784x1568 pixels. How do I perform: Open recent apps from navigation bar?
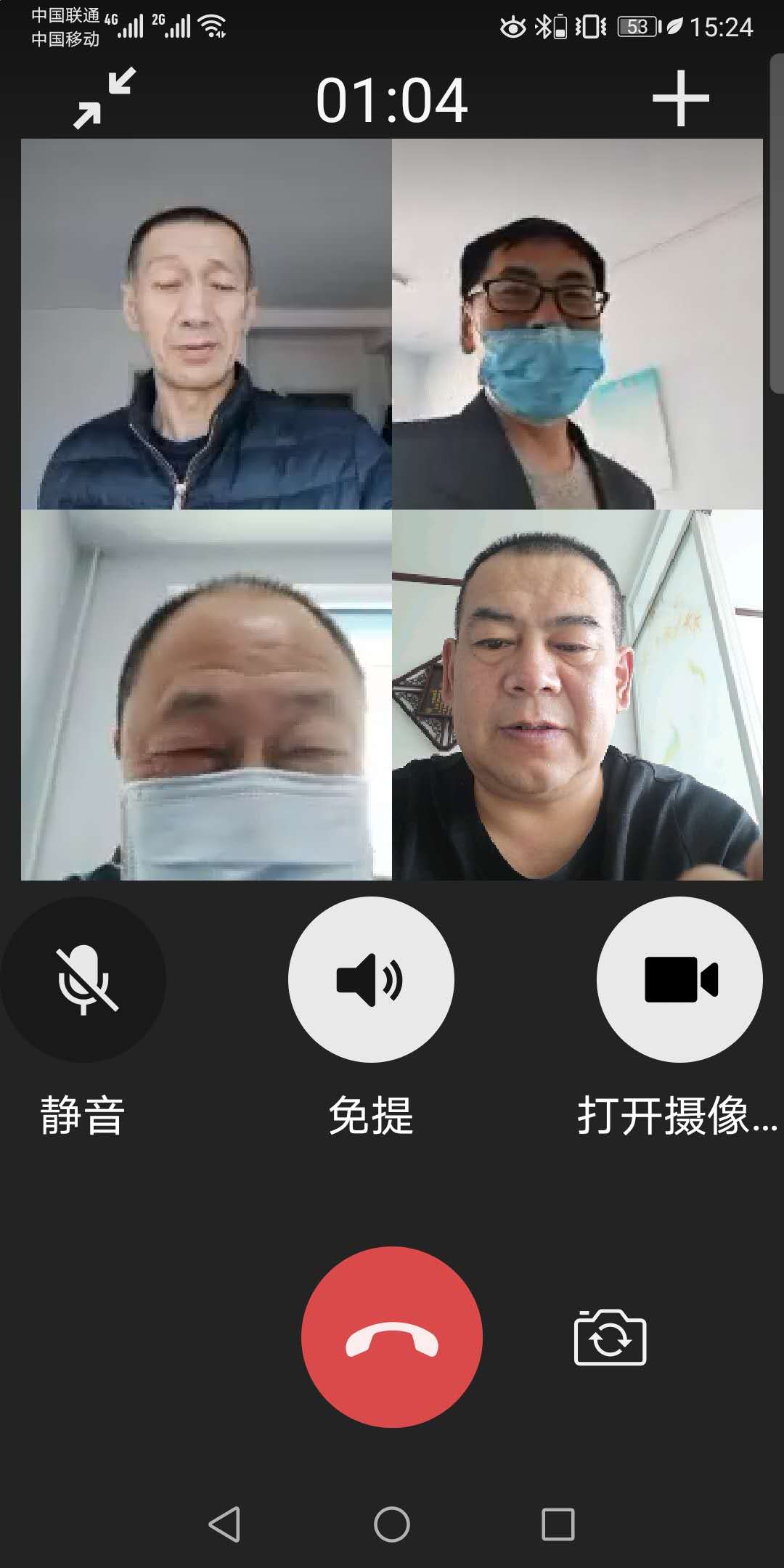click(558, 1523)
